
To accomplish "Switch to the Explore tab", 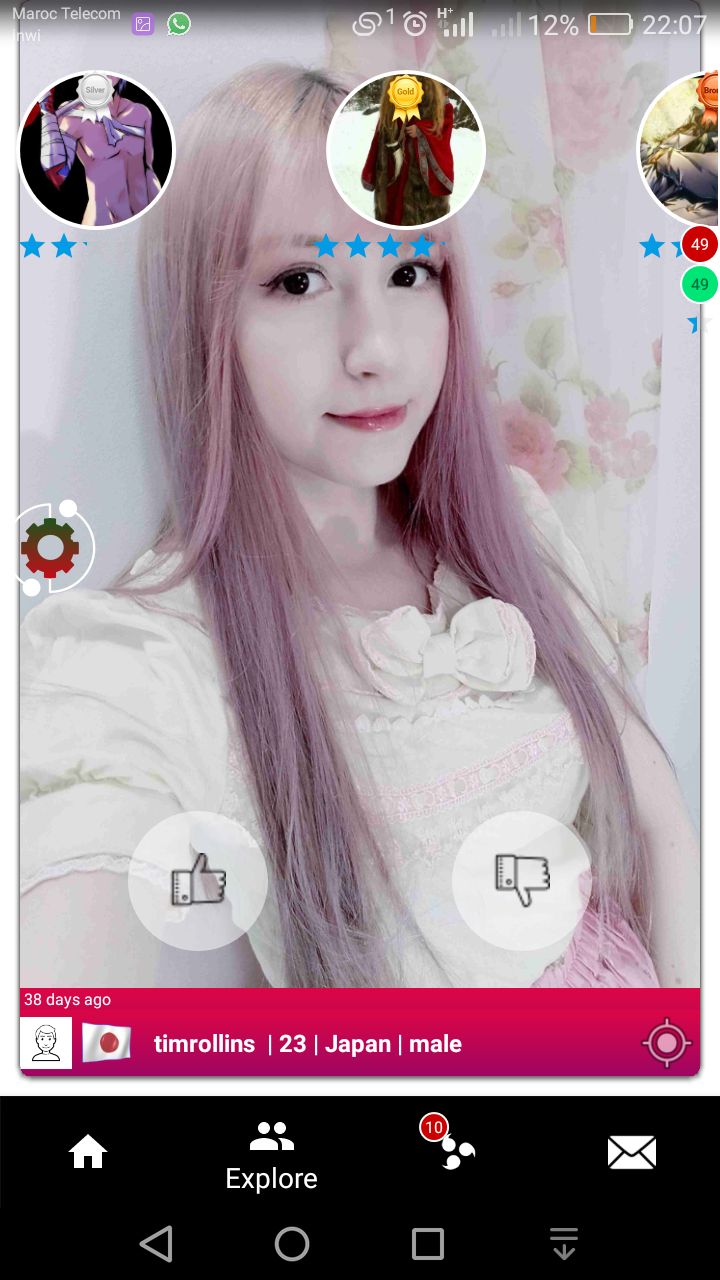I will click(271, 1157).
